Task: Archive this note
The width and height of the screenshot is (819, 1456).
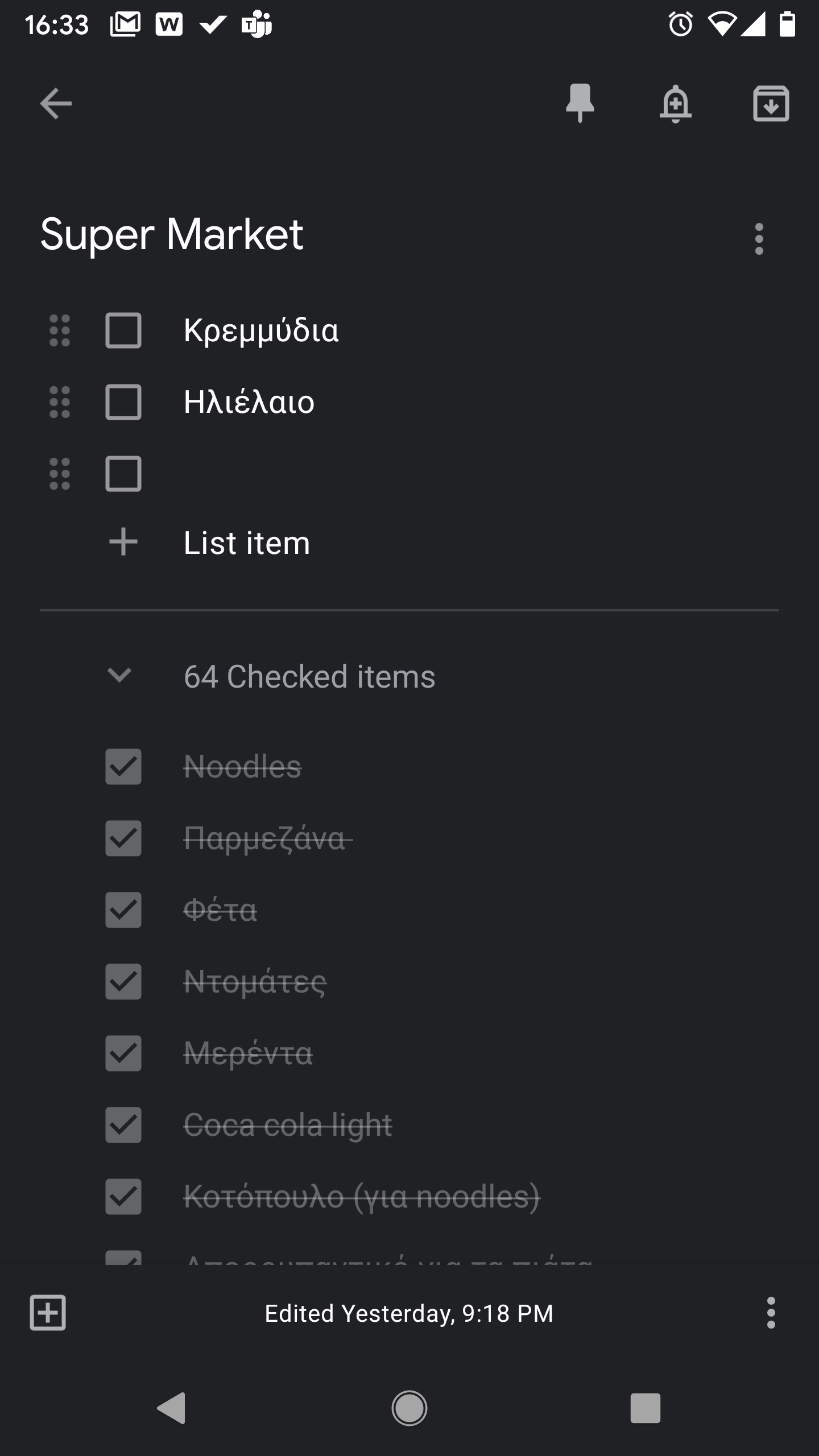Action: pos(771,104)
